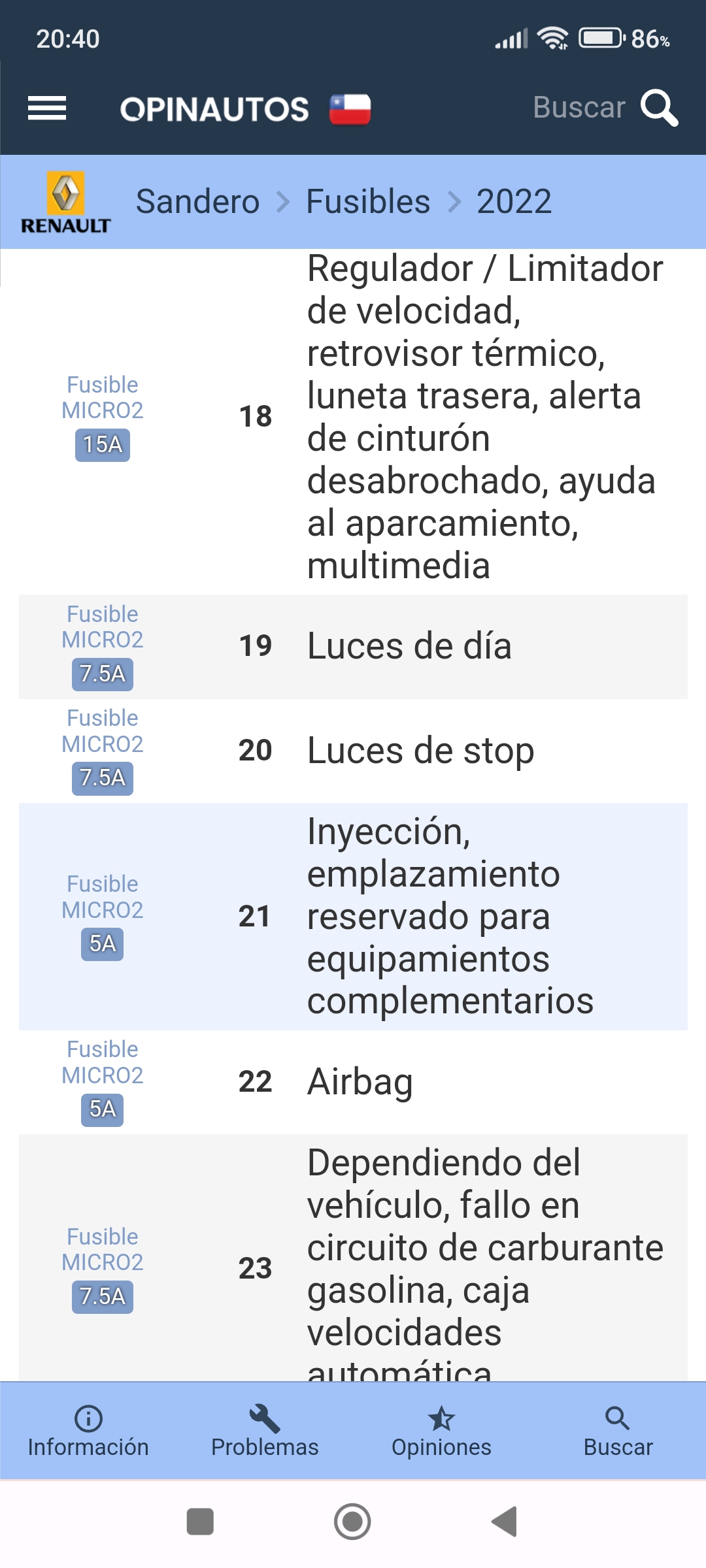The width and height of the screenshot is (706, 1568).
Task: Open the Renault brand logo link
Action: coord(65,203)
